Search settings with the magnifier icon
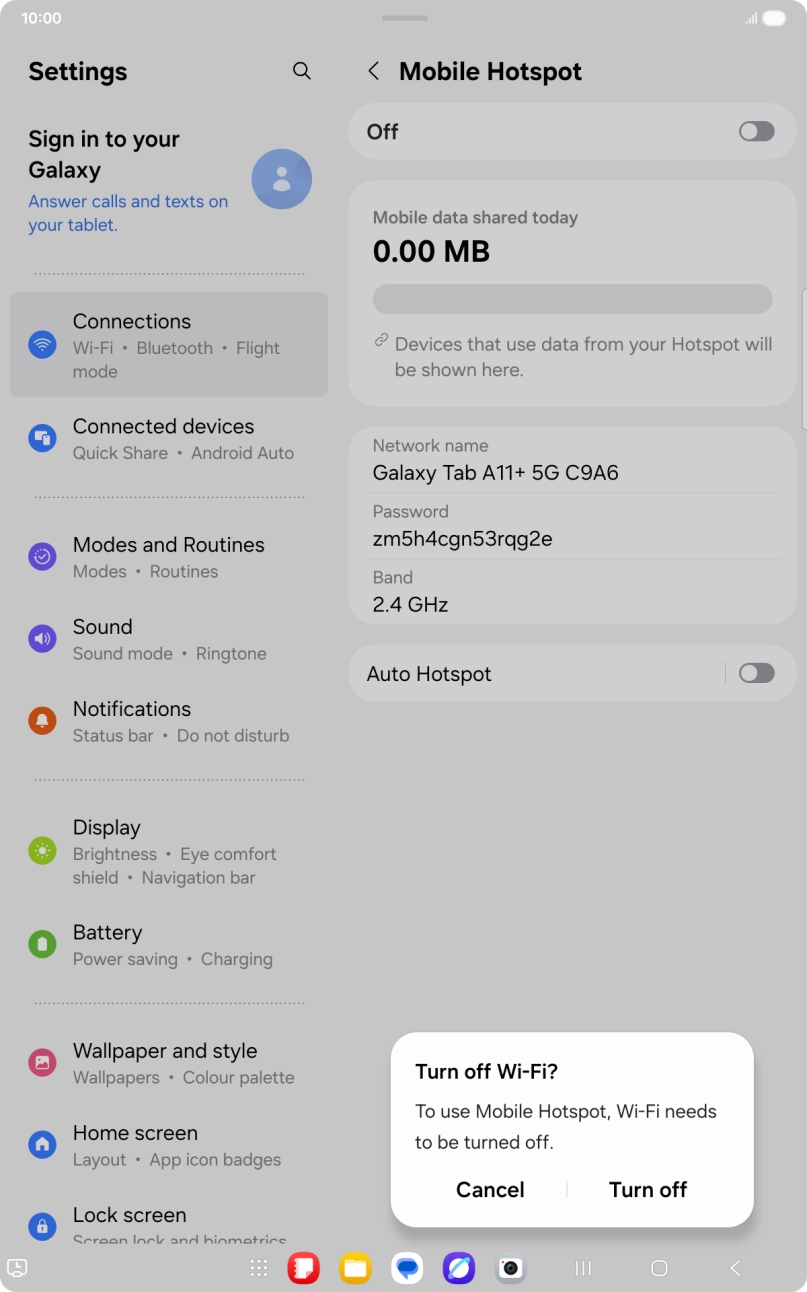The width and height of the screenshot is (807, 1292). [x=301, y=71]
